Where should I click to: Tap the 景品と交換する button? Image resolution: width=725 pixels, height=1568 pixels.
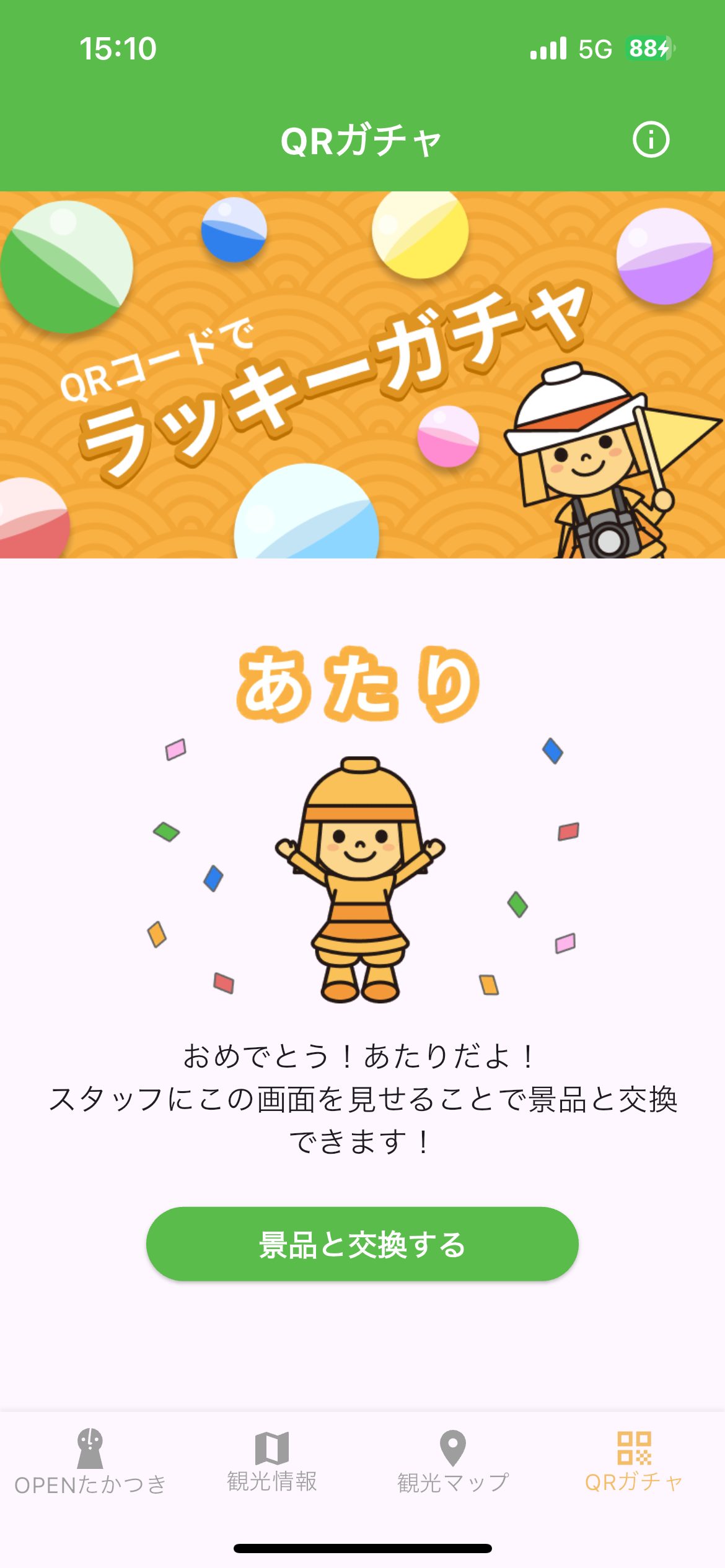pyautogui.click(x=362, y=1244)
